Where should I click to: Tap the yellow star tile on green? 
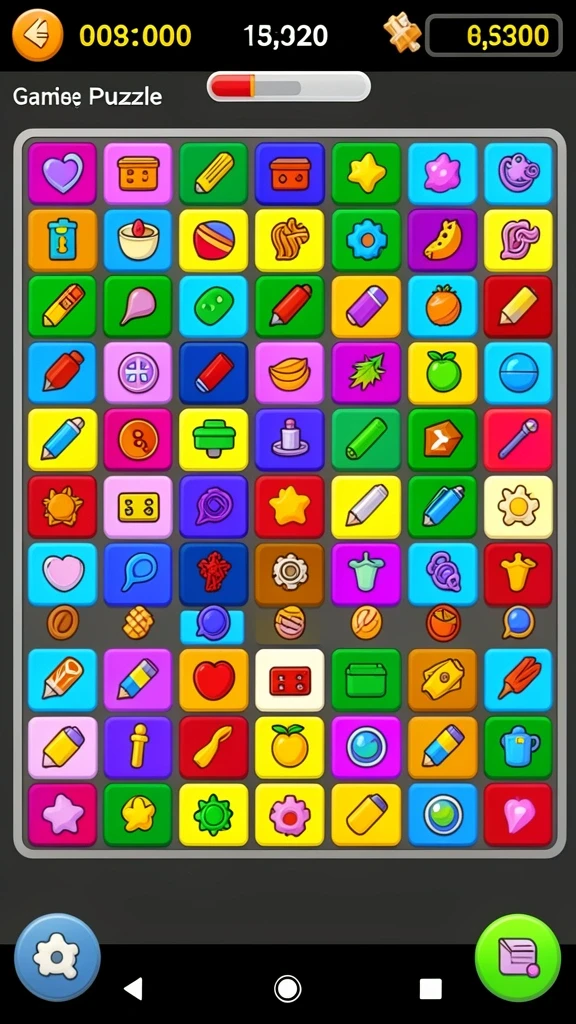click(x=366, y=174)
